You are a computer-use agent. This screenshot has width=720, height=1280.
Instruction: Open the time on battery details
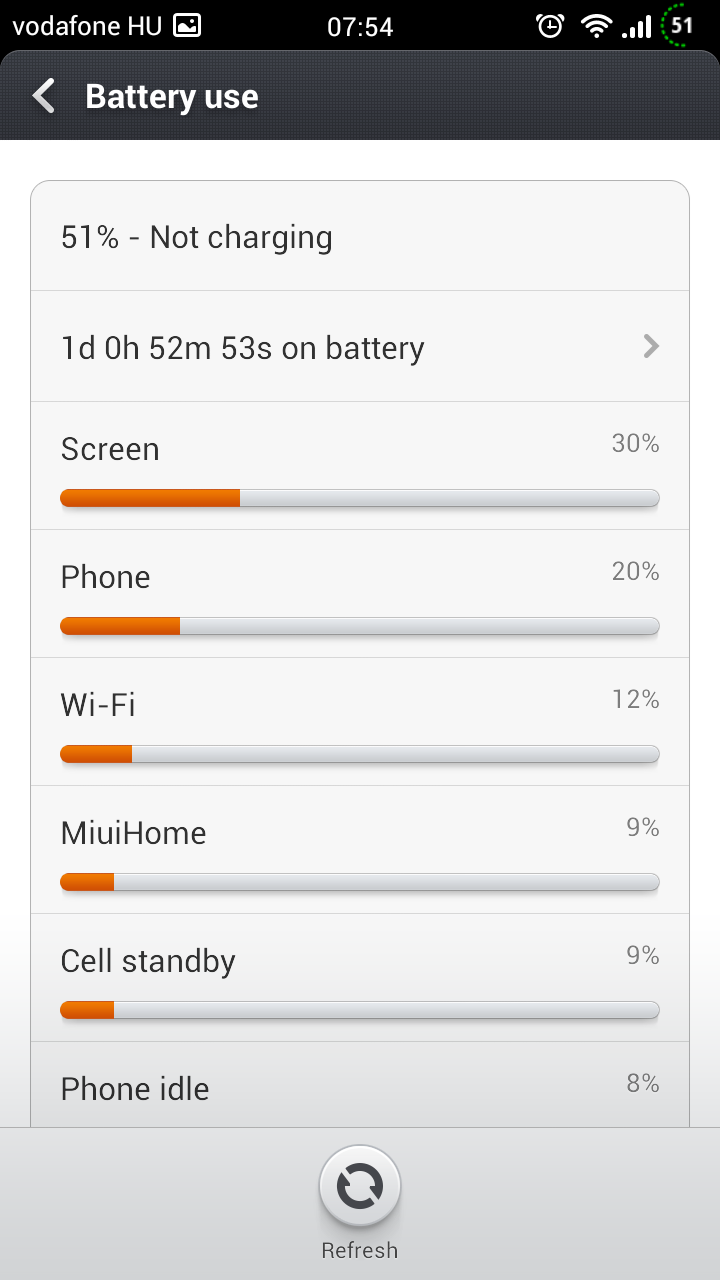click(x=360, y=346)
